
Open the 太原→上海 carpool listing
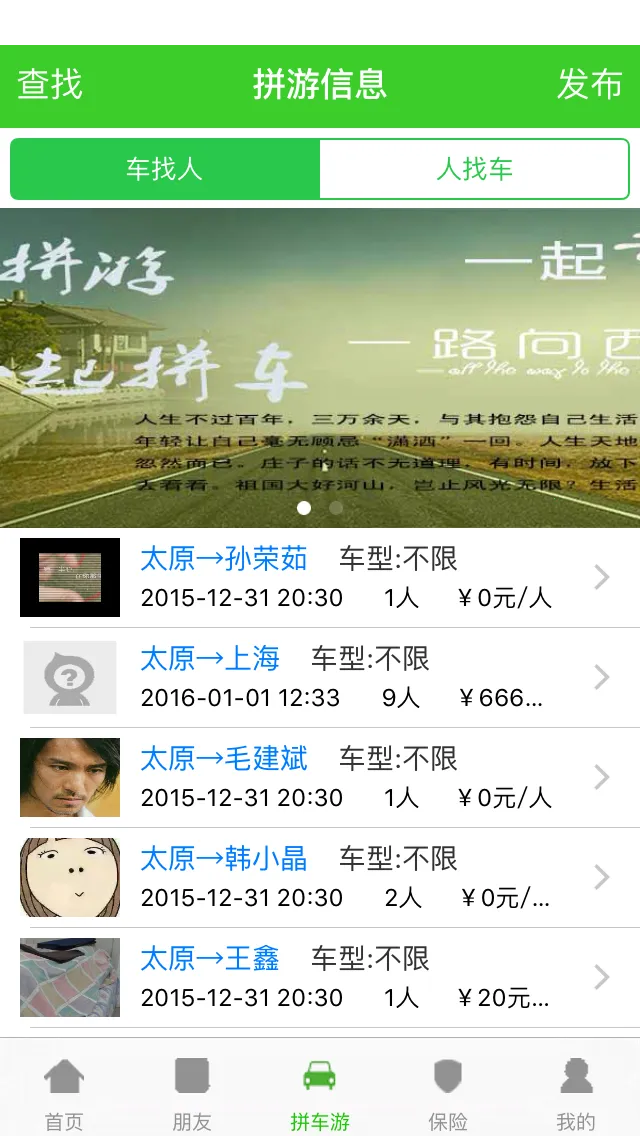point(320,678)
